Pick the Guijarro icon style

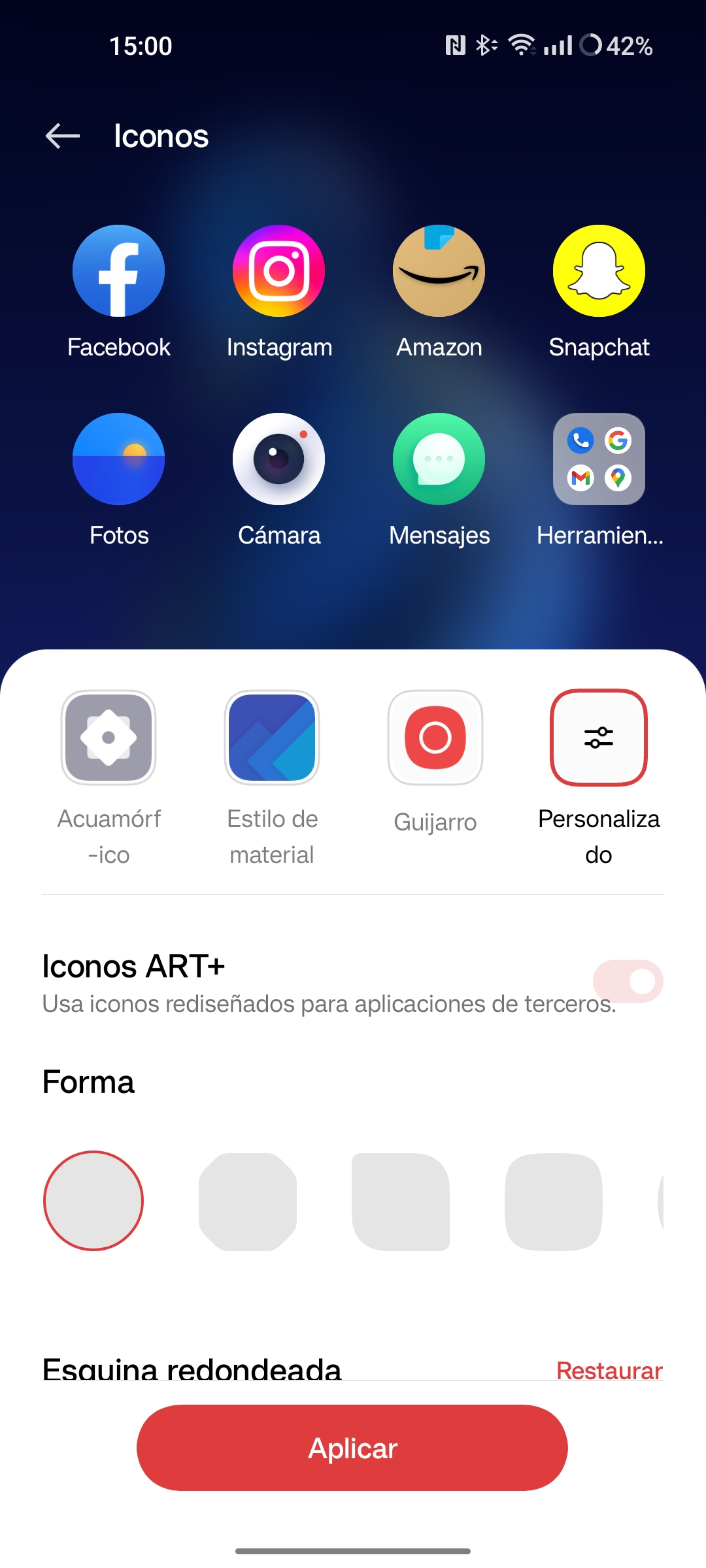pyautogui.click(x=435, y=738)
